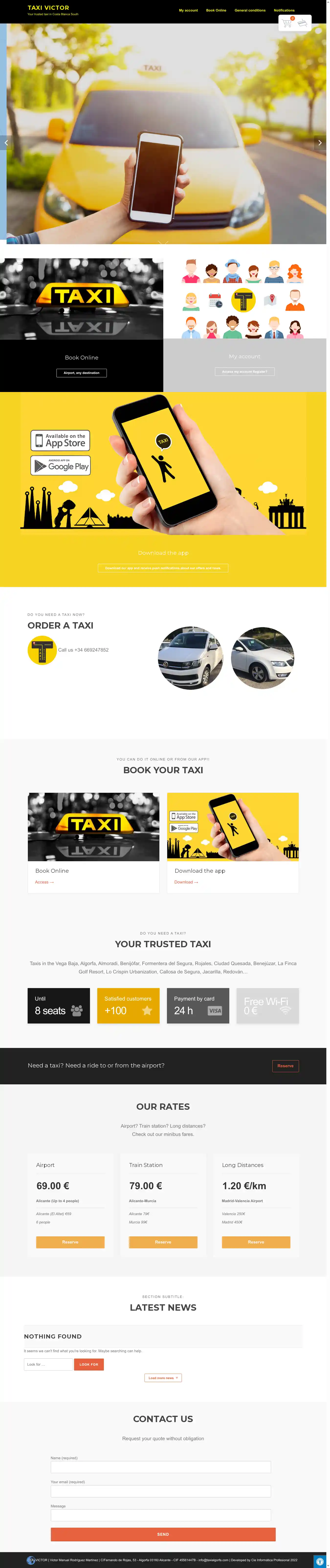This screenshot has height=1568, width=330.
Task: Tap Download our app notifications button
Action: [163, 568]
